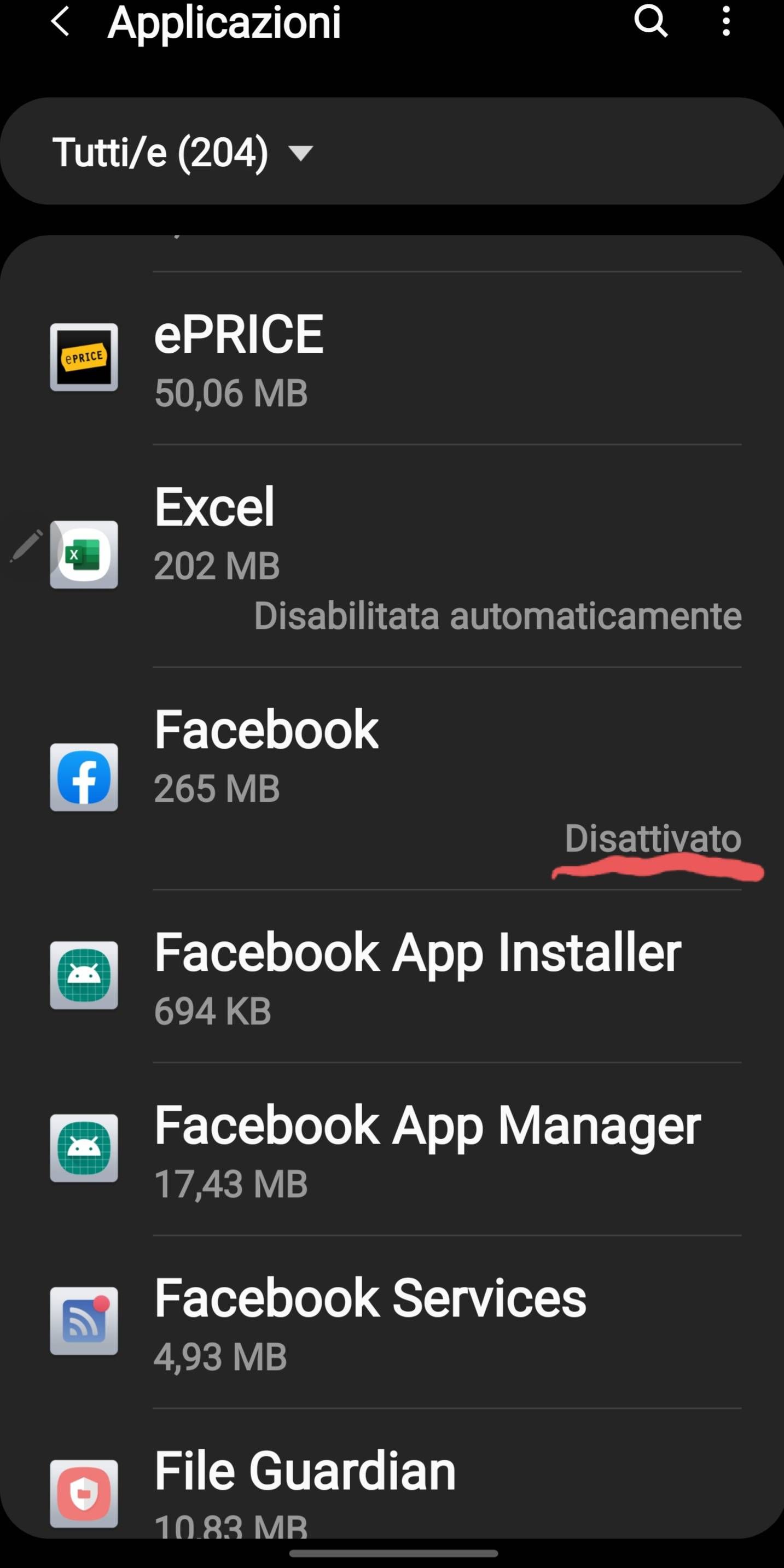Expand the Tutti/e (204) filter dropdown

click(x=183, y=152)
